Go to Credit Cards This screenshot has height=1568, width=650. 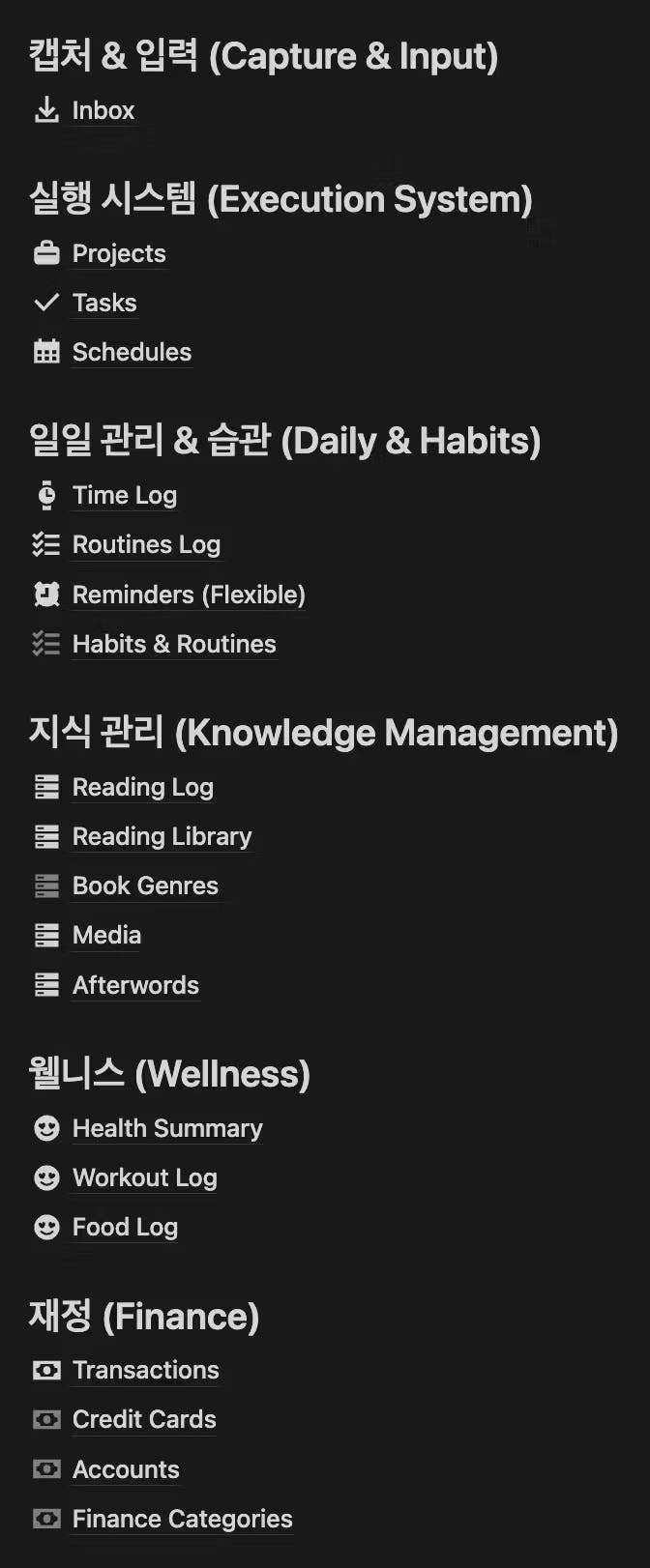(144, 1419)
